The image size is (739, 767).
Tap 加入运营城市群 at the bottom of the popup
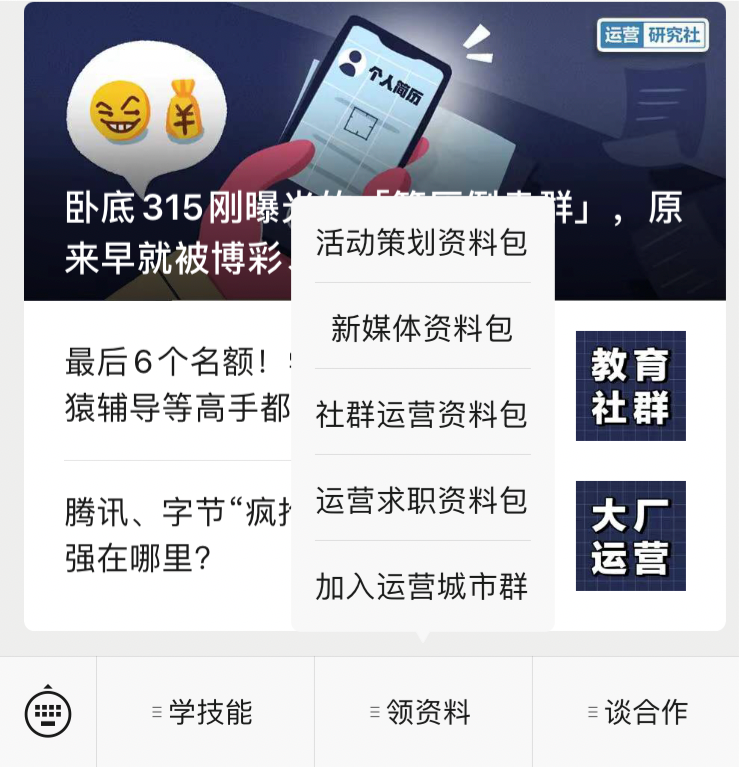pyautogui.click(x=421, y=589)
